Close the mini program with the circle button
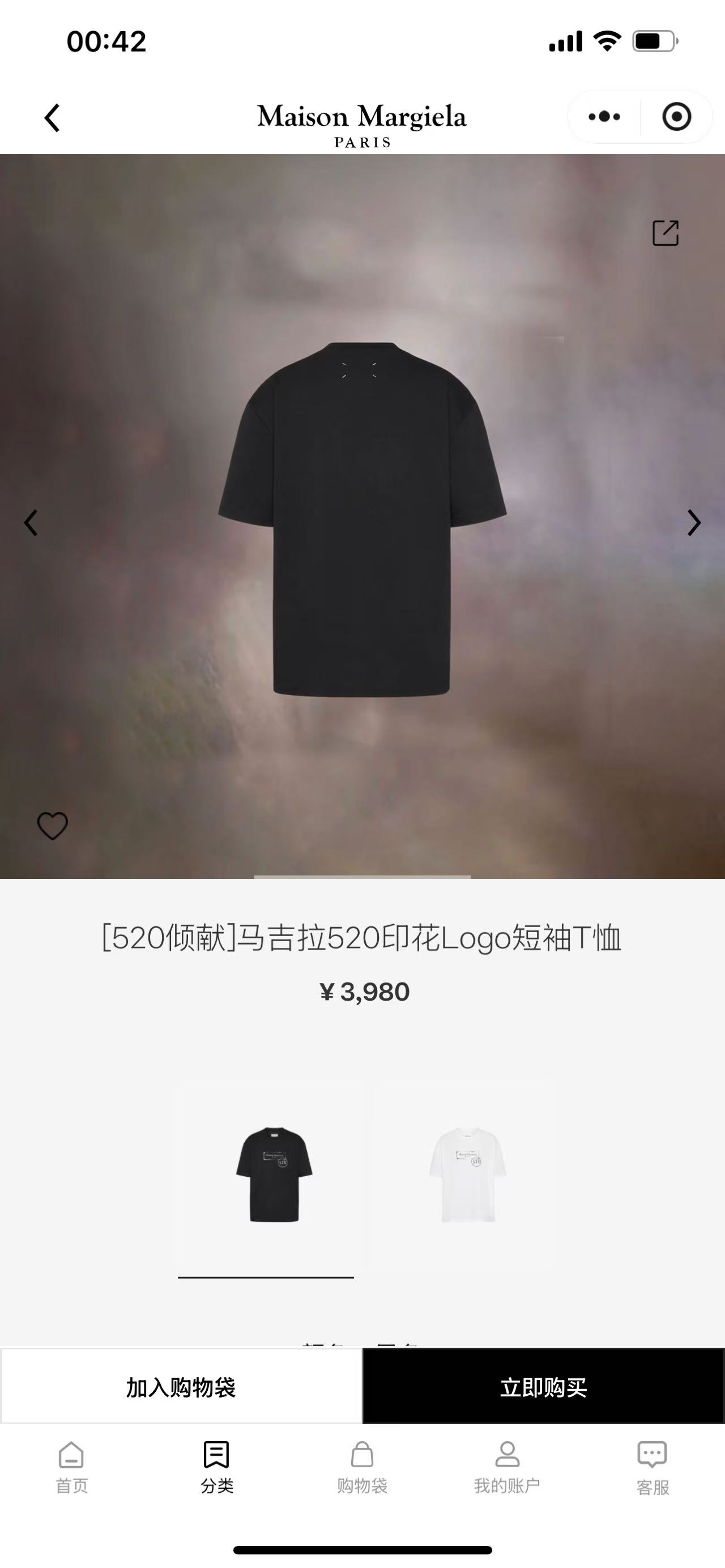 [x=676, y=117]
